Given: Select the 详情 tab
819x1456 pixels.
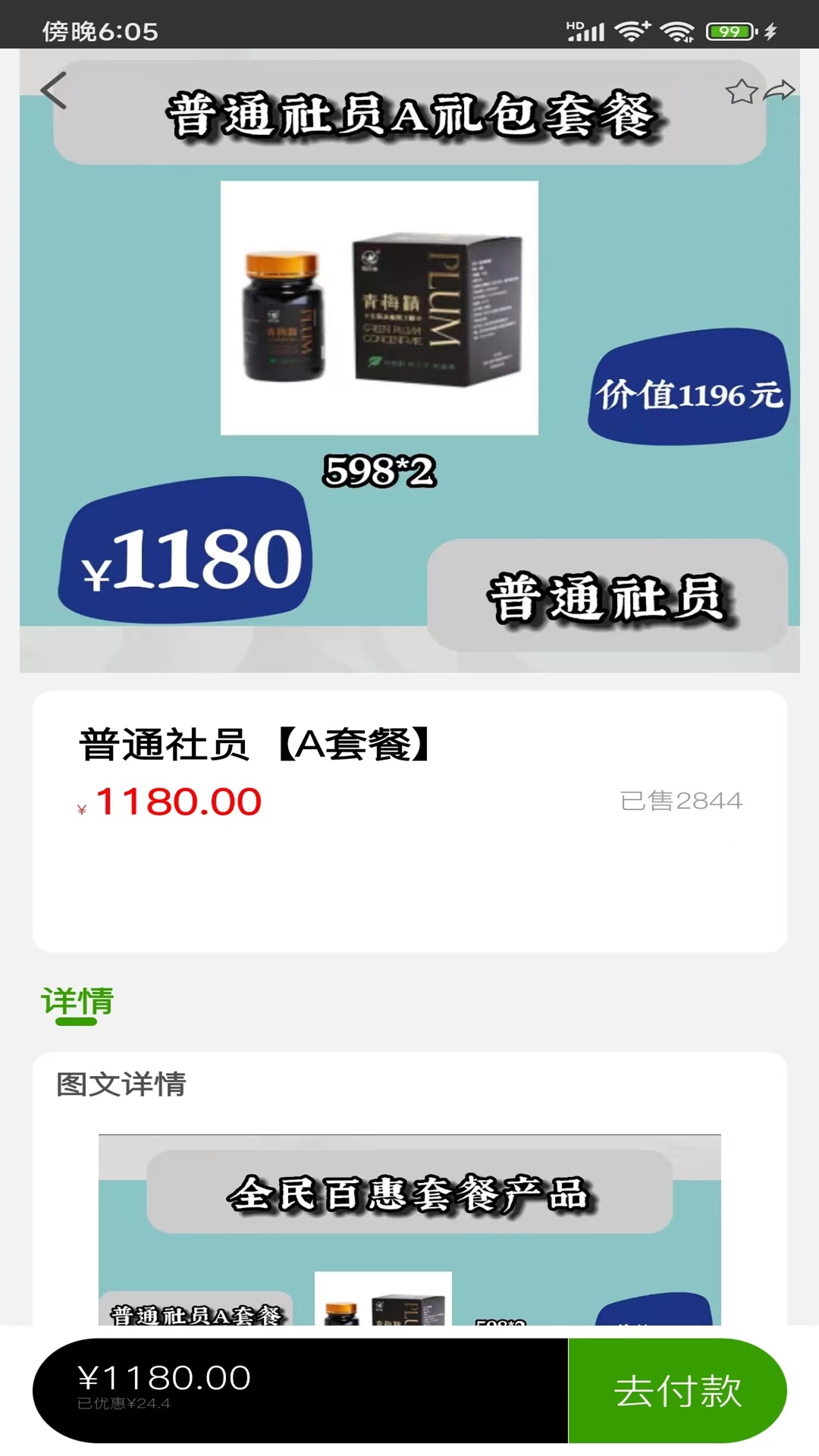Looking at the screenshot, I should pyautogui.click(x=77, y=1002).
